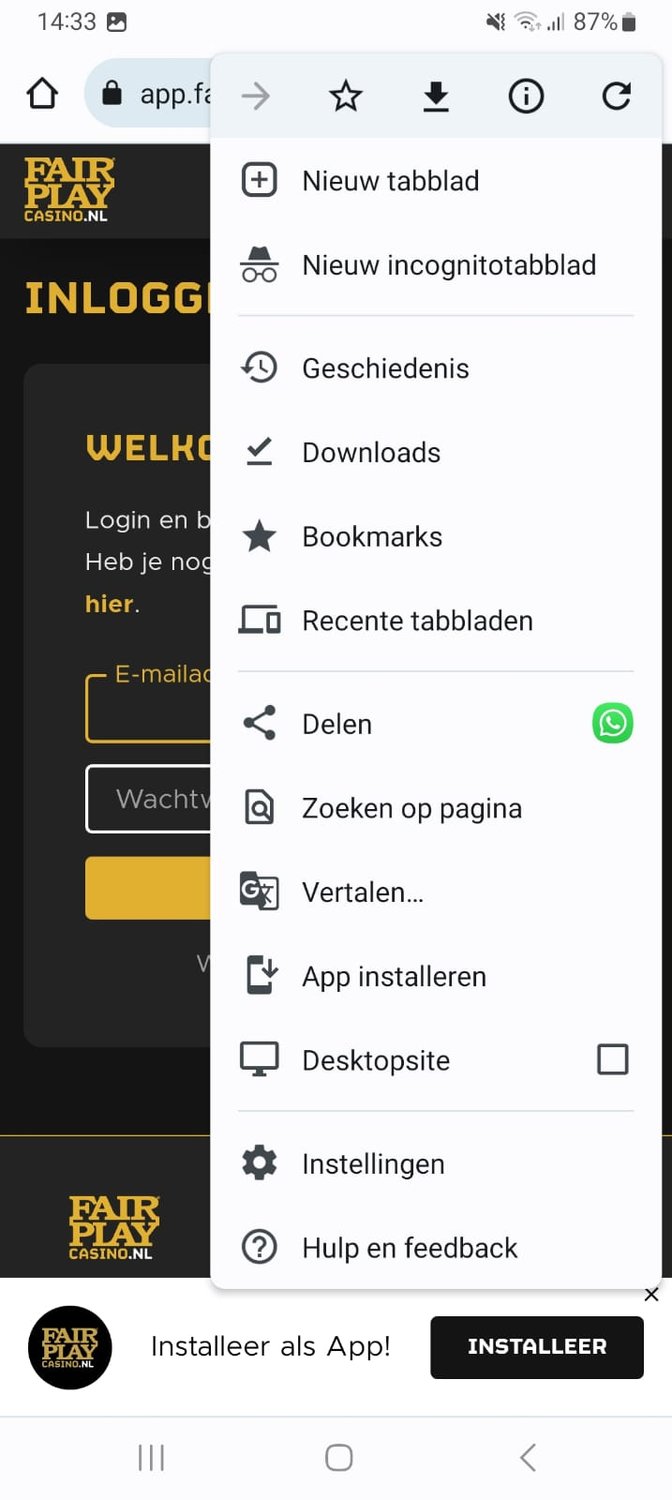Open the Downloads menu item
Image resolution: width=672 pixels, height=1500 pixels.
coord(436,452)
